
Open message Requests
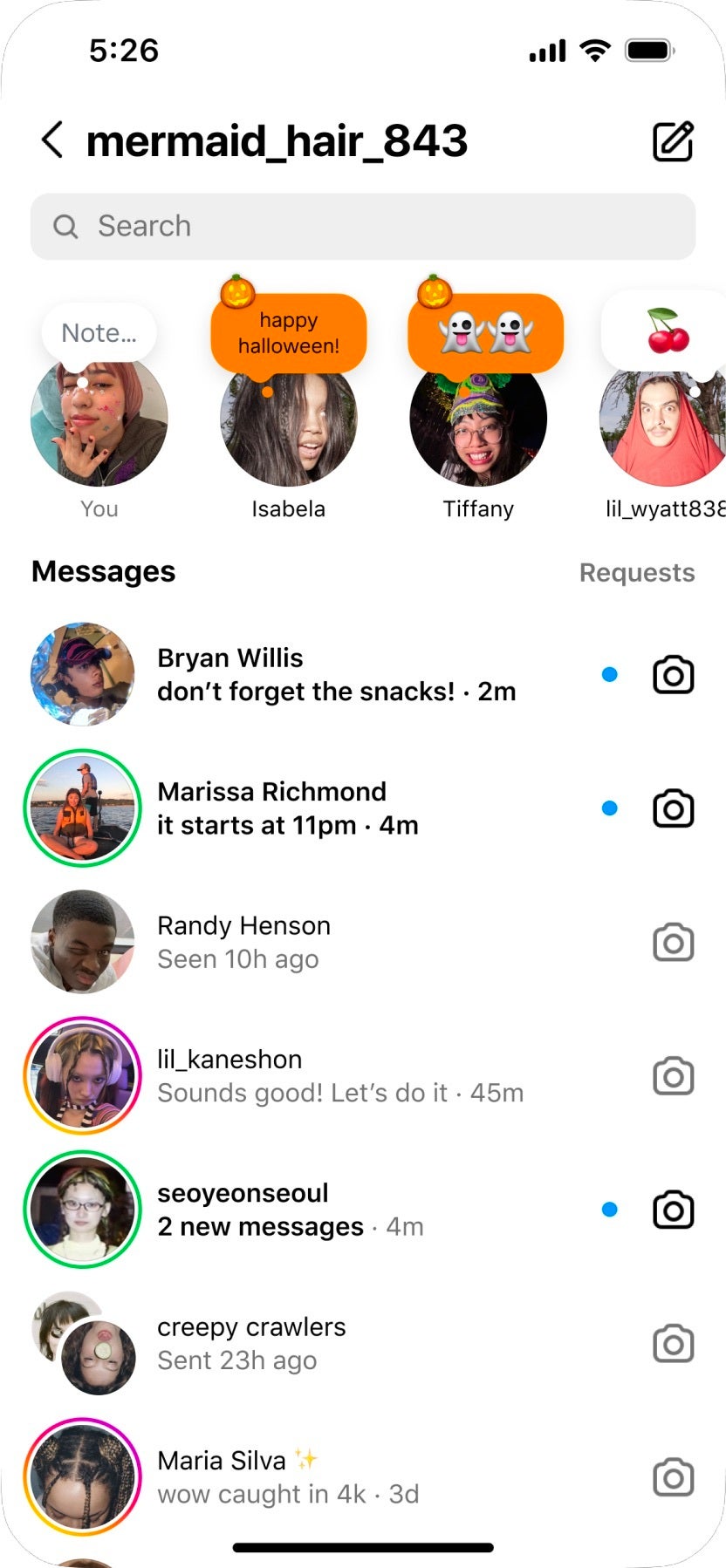(x=637, y=573)
